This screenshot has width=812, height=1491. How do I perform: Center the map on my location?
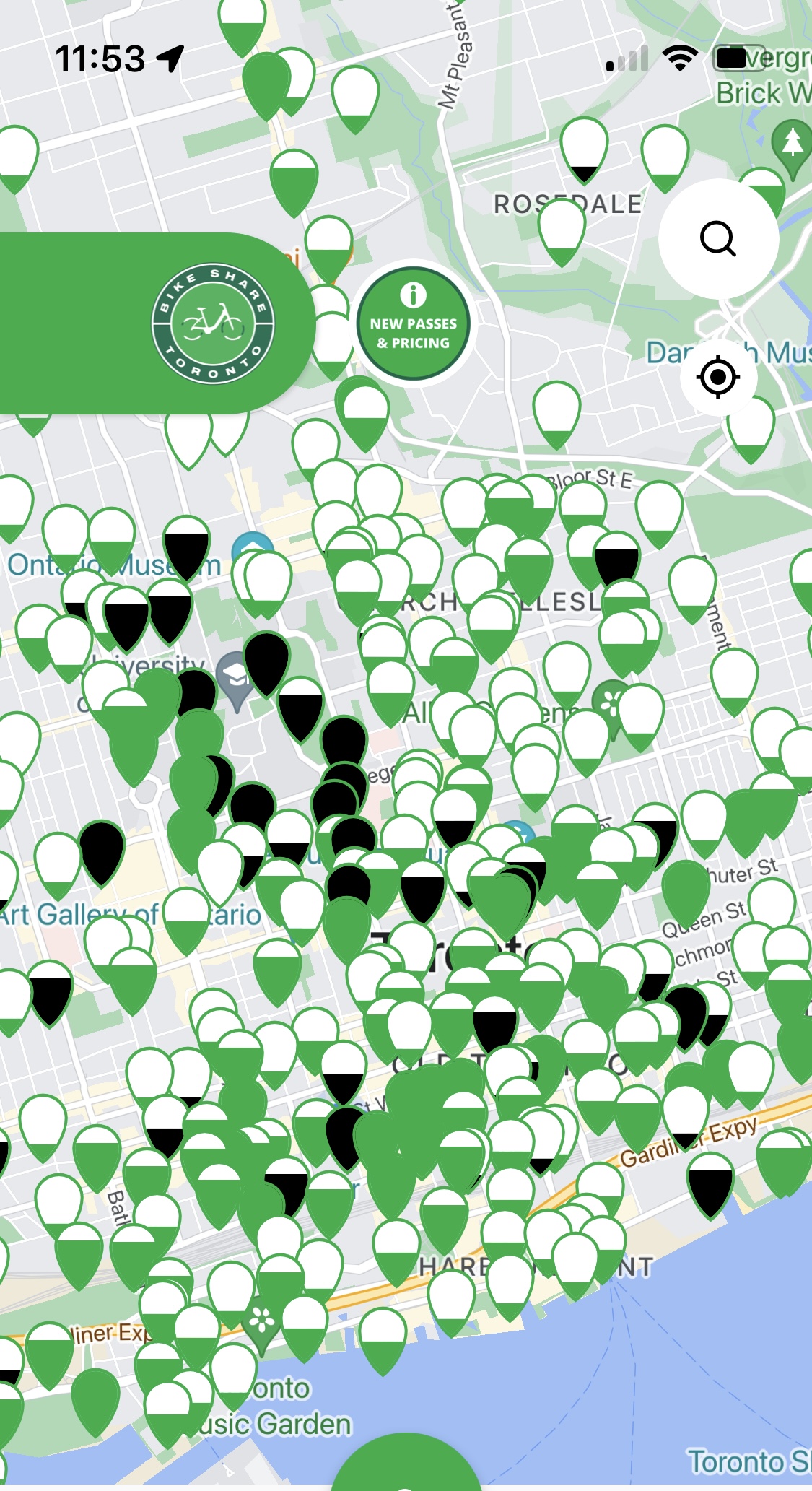pyautogui.click(x=718, y=376)
